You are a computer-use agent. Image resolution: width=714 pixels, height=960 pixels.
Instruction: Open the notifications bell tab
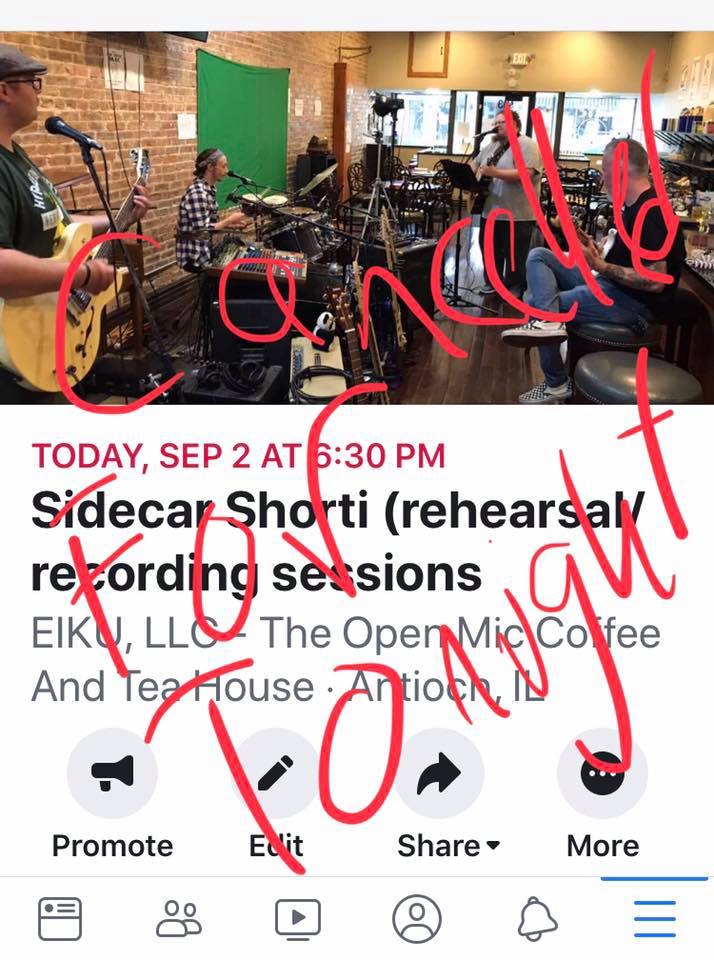(x=537, y=918)
